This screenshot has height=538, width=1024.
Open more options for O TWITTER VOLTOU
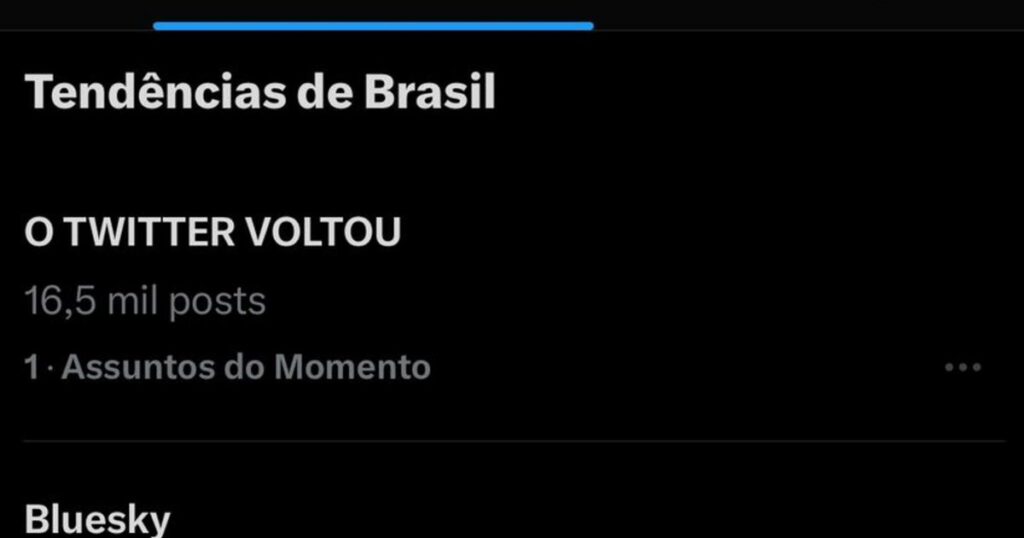[x=962, y=367]
